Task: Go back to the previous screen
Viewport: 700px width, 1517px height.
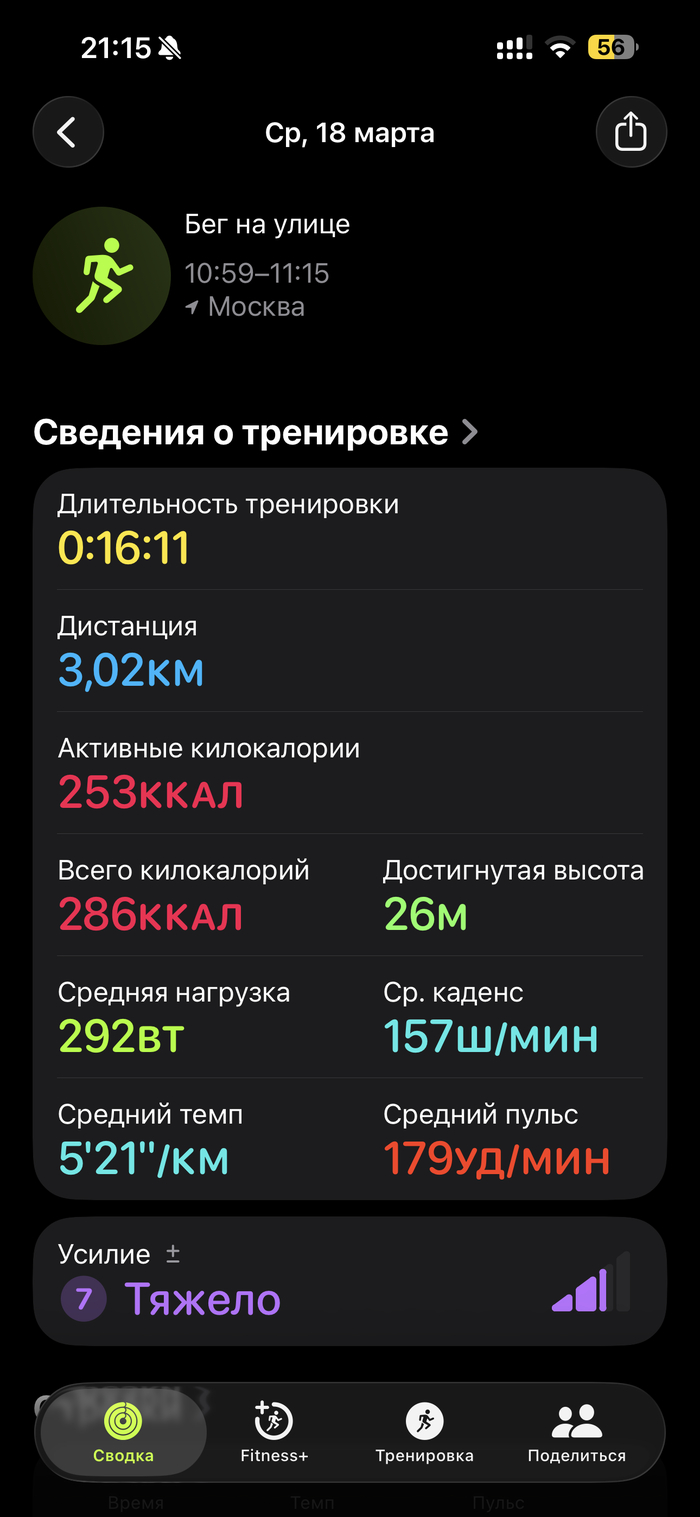Action: pyautogui.click(x=68, y=132)
